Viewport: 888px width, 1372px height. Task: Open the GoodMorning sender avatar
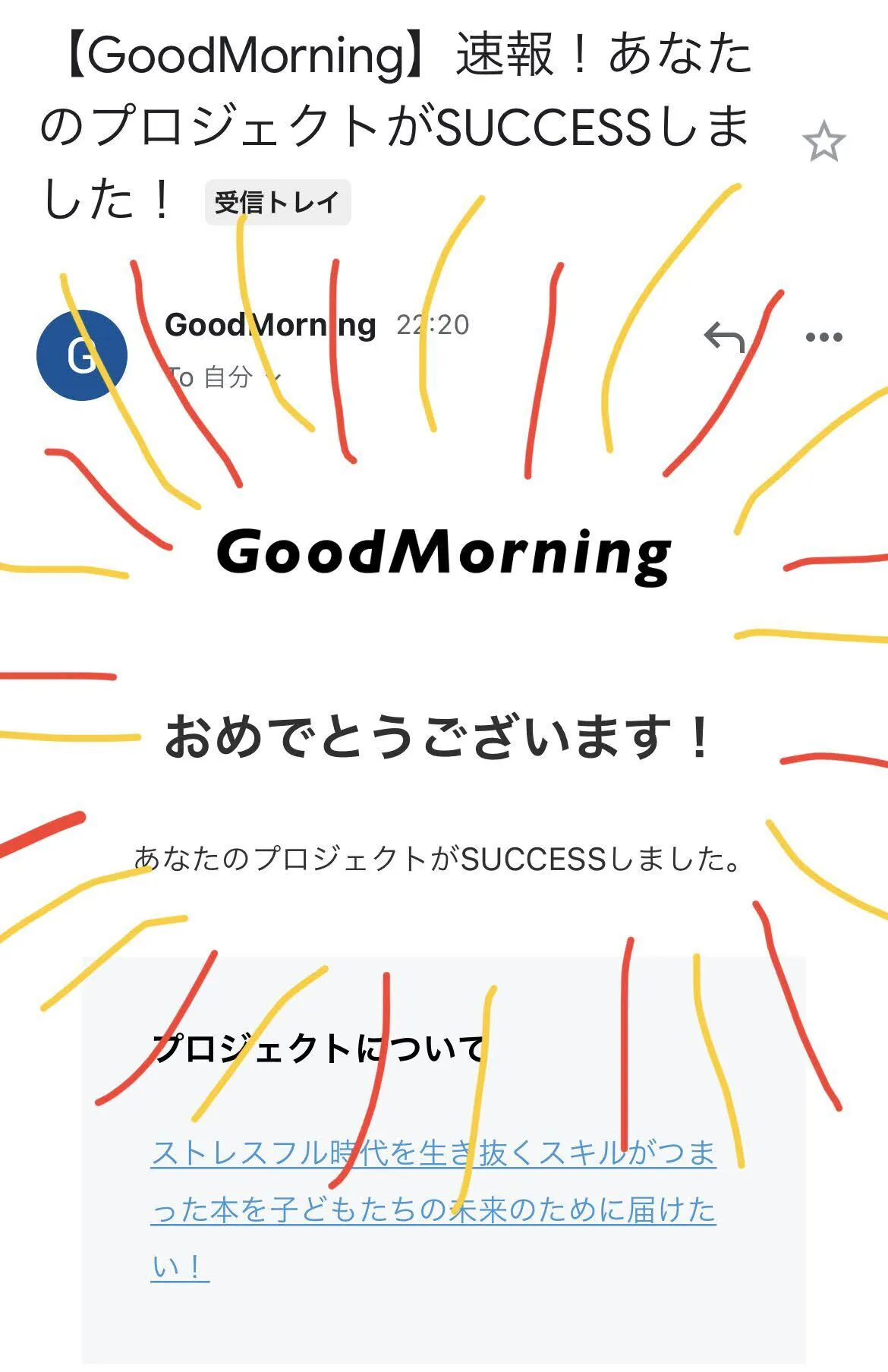tap(81, 355)
